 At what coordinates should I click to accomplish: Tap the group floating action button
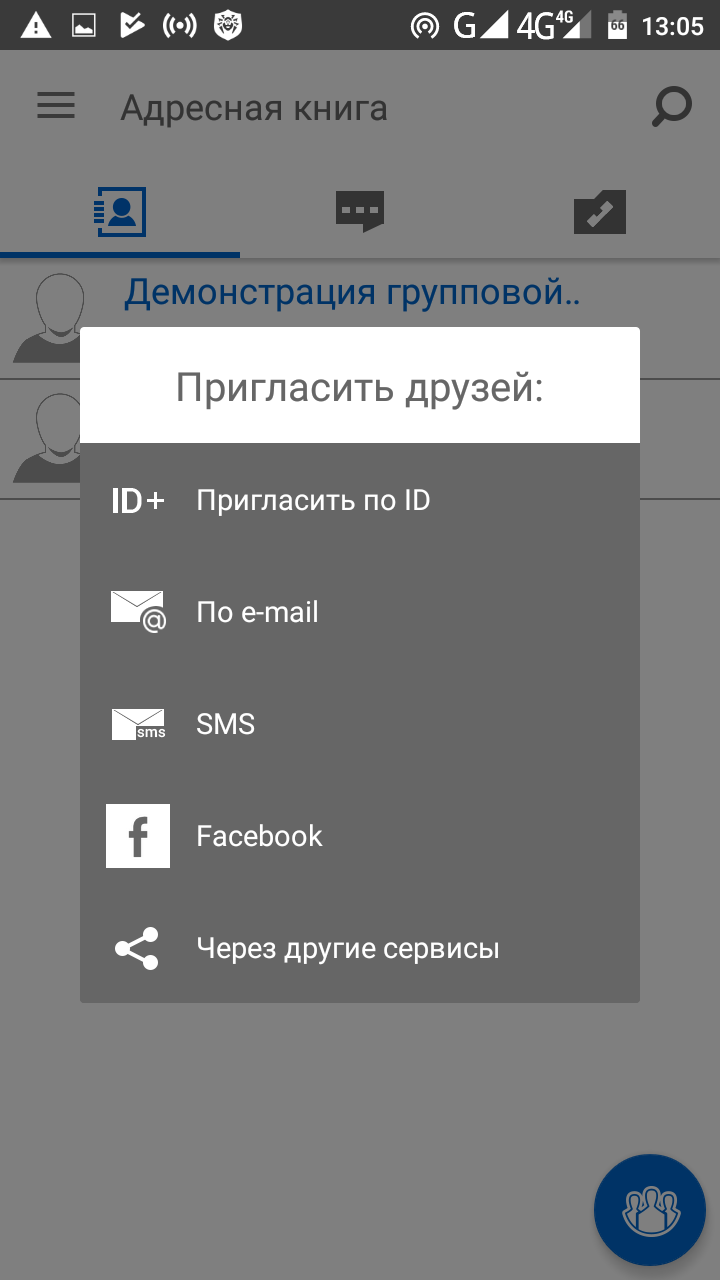650,1210
